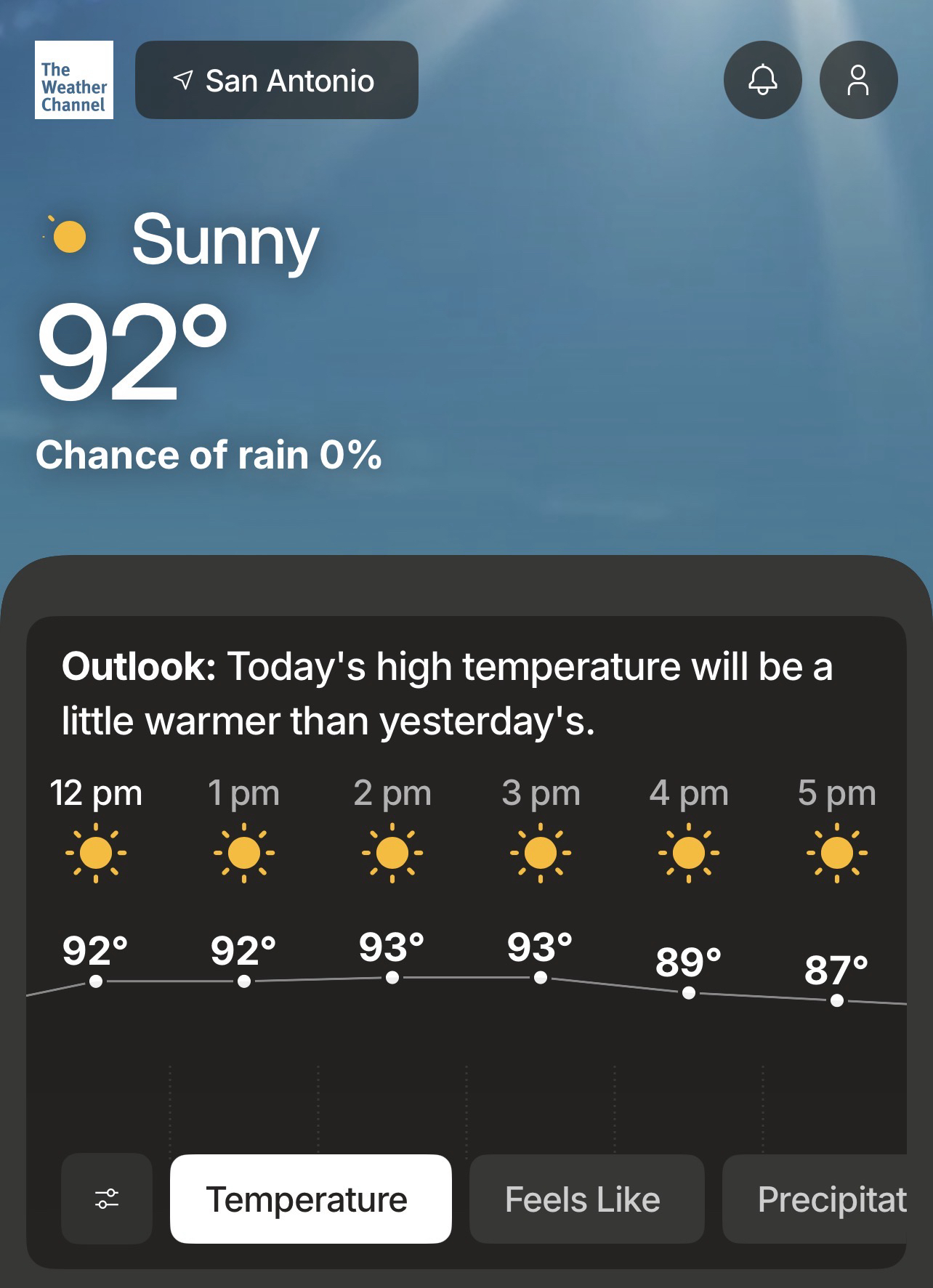Select the Temperature chip
Image resolution: width=933 pixels, height=1288 pixels.
click(310, 1199)
